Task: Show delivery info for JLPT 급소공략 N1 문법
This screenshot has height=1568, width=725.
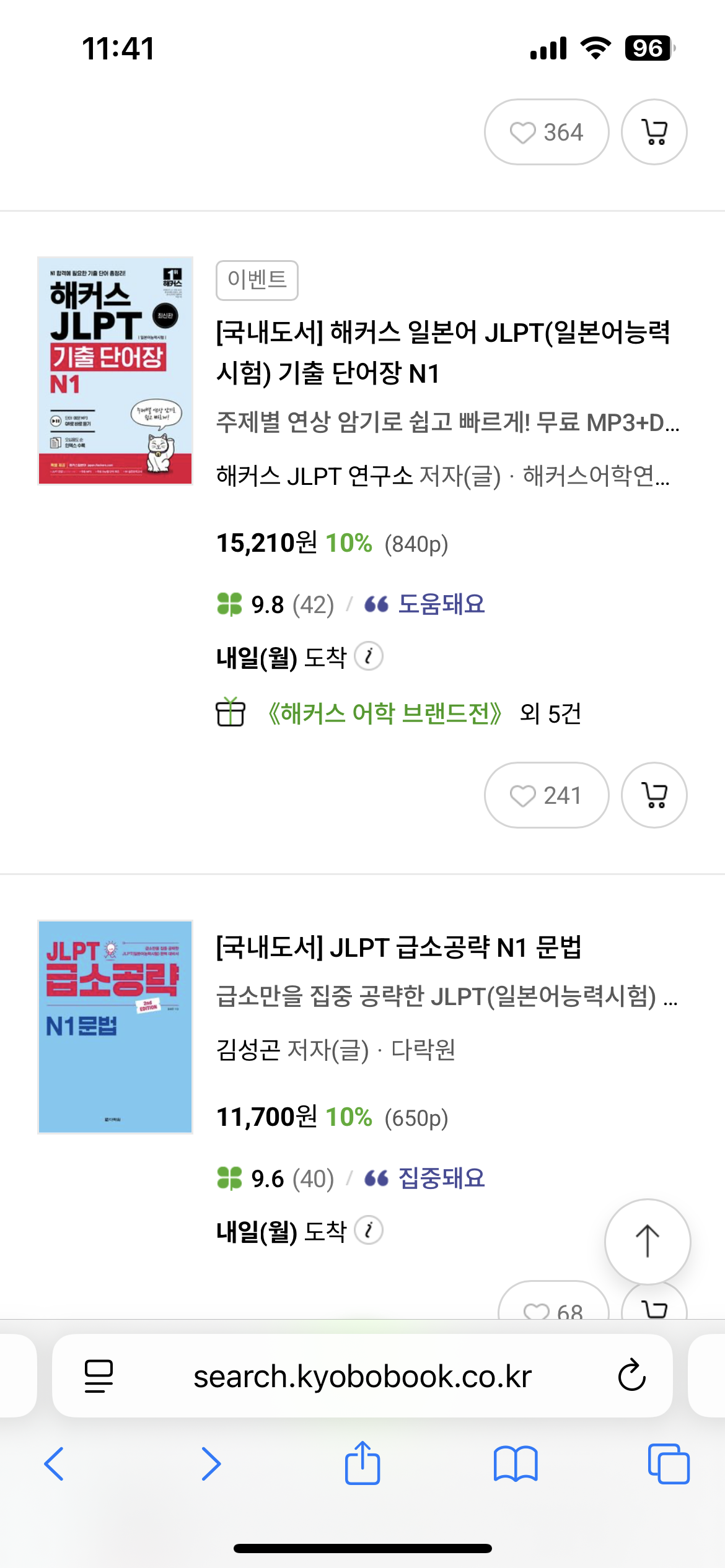Action: [x=369, y=1230]
